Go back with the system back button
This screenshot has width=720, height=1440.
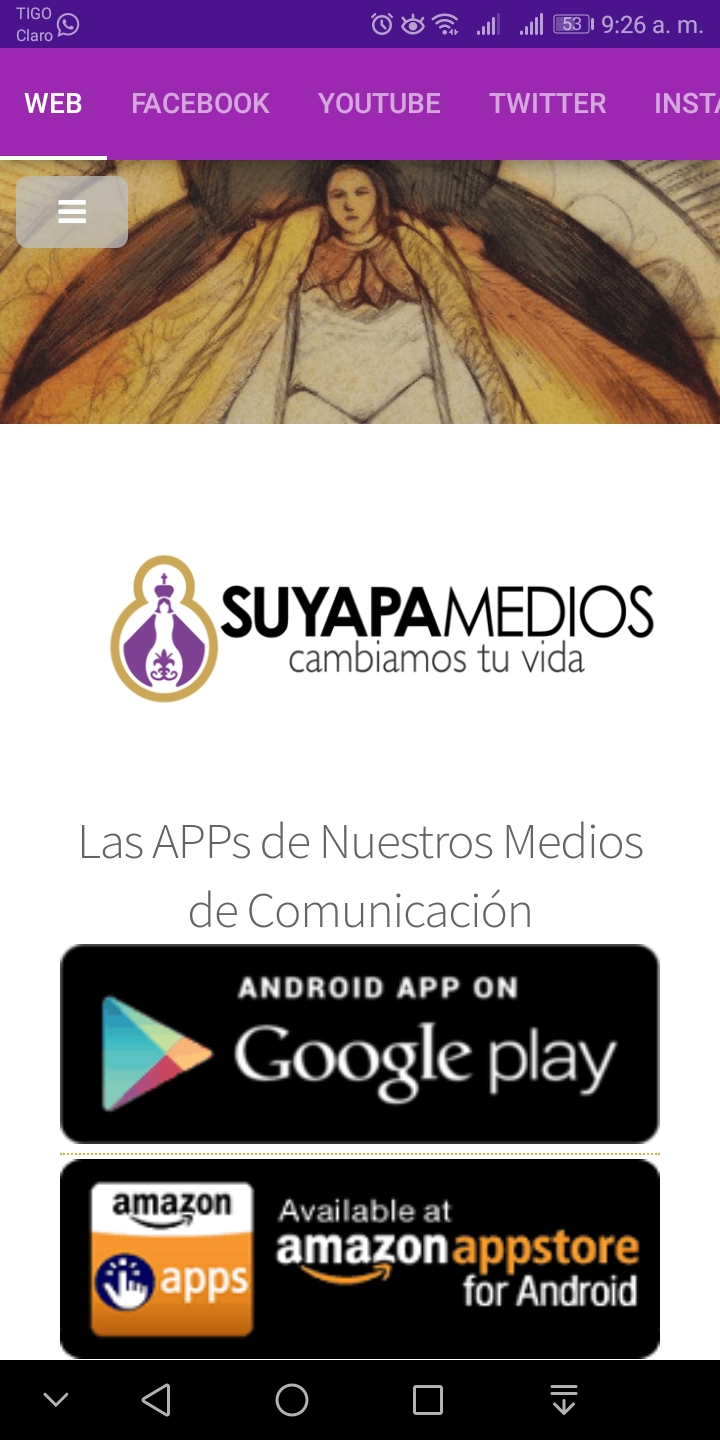156,1400
